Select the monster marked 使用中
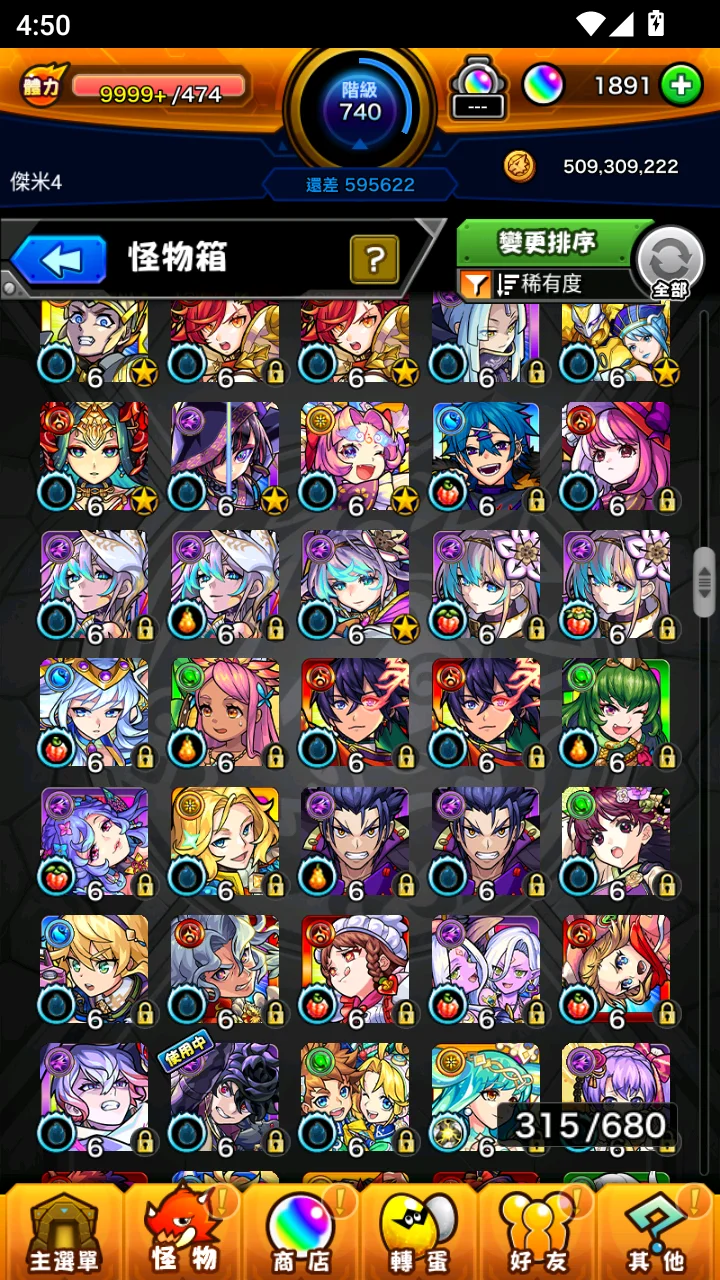 [224, 1098]
